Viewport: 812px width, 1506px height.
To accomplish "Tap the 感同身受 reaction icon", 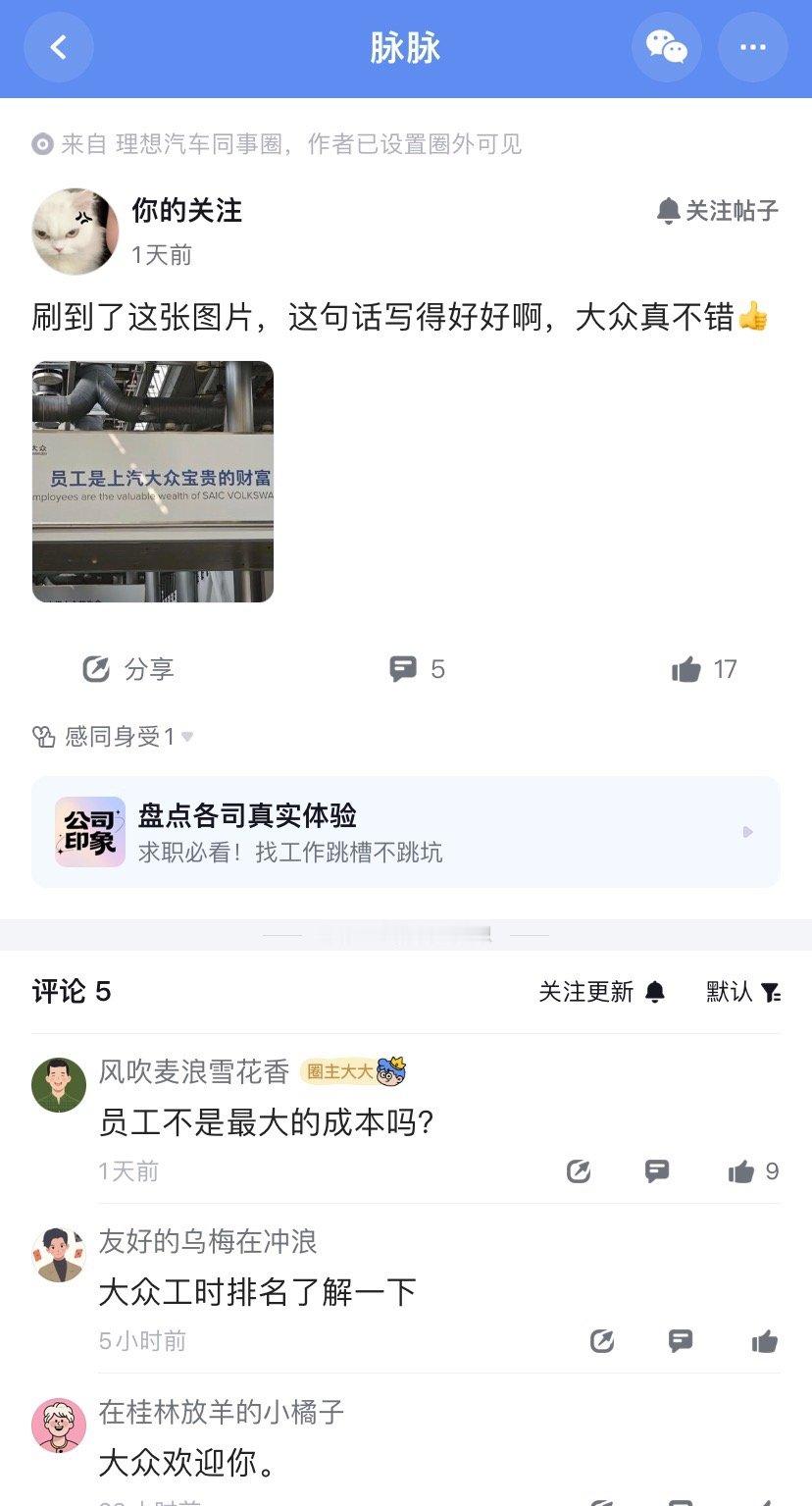I will [x=42, y=735].
